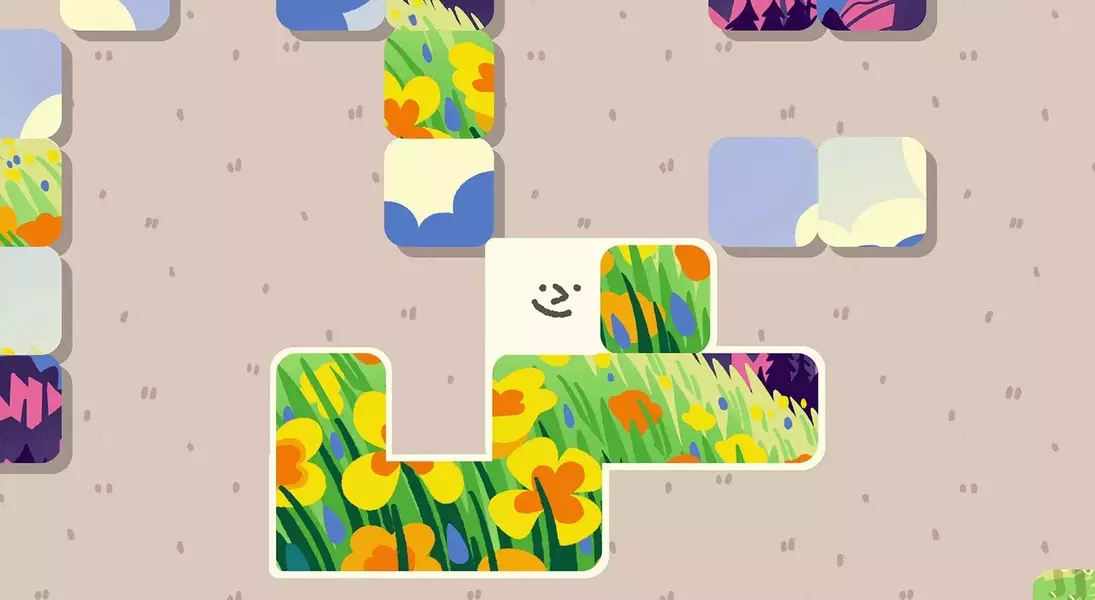Select the cream tile with the blue cloud

(x=439, y=192)
